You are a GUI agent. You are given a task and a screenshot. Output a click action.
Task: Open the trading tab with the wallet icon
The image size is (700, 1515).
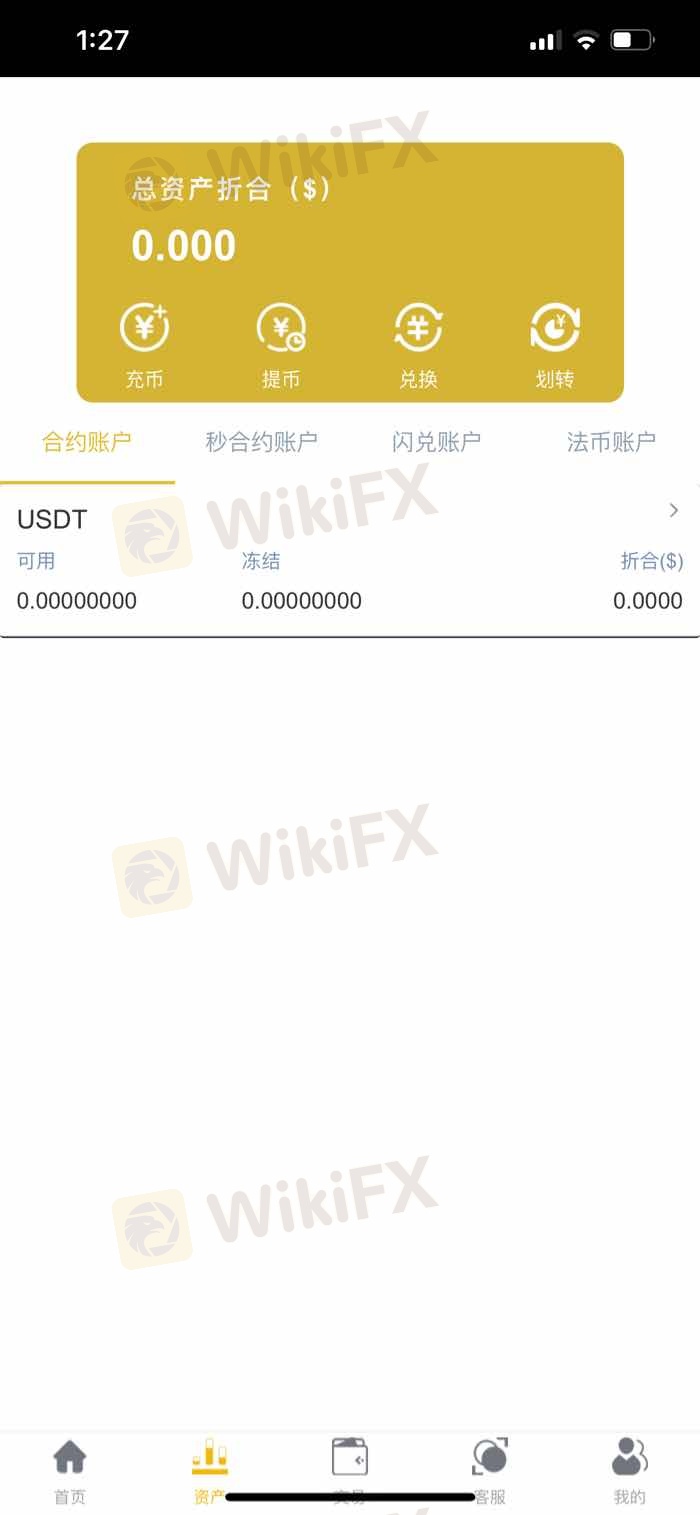[x=350, y=1468]
